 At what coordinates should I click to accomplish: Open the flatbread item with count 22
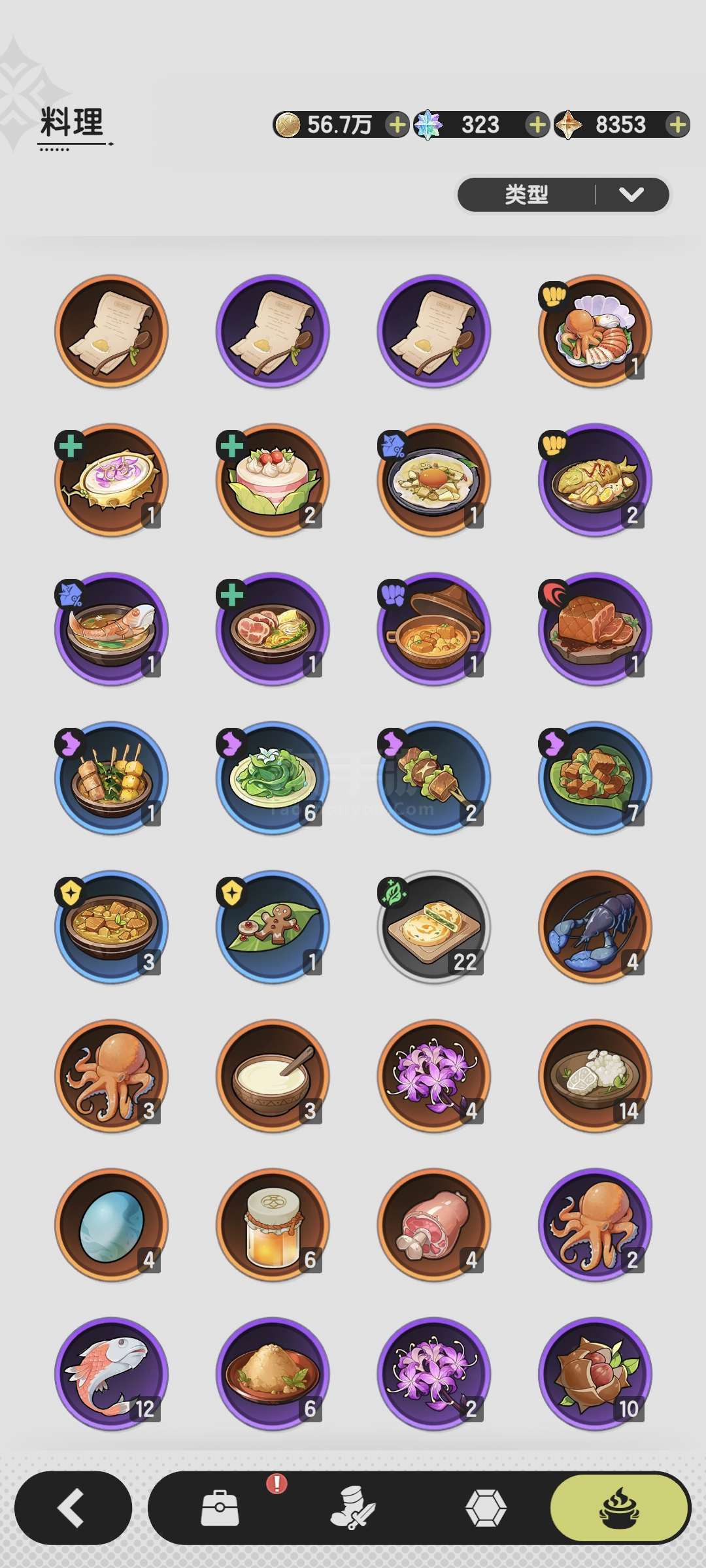click(433, 927)
